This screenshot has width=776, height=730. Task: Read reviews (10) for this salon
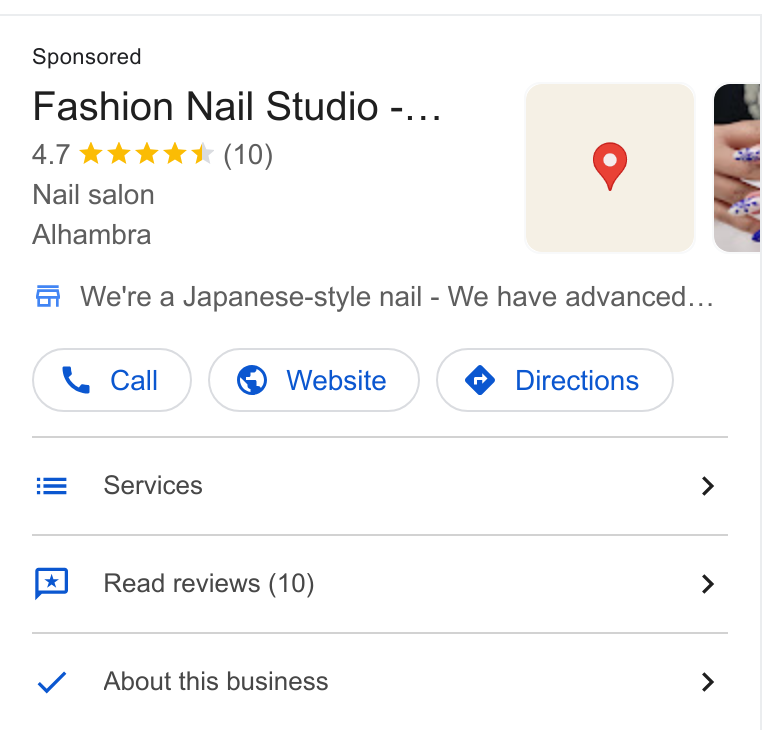pyautogui.click(x=380, y=584)
